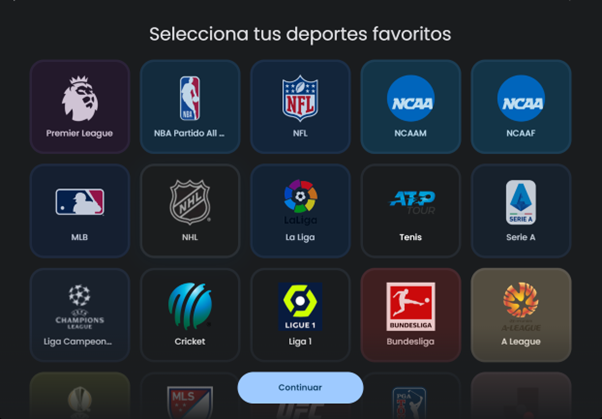Image resolution: width=602 pixels, height=419 pixels.
Task: Select the NFL tile
Action: [300, 106]
